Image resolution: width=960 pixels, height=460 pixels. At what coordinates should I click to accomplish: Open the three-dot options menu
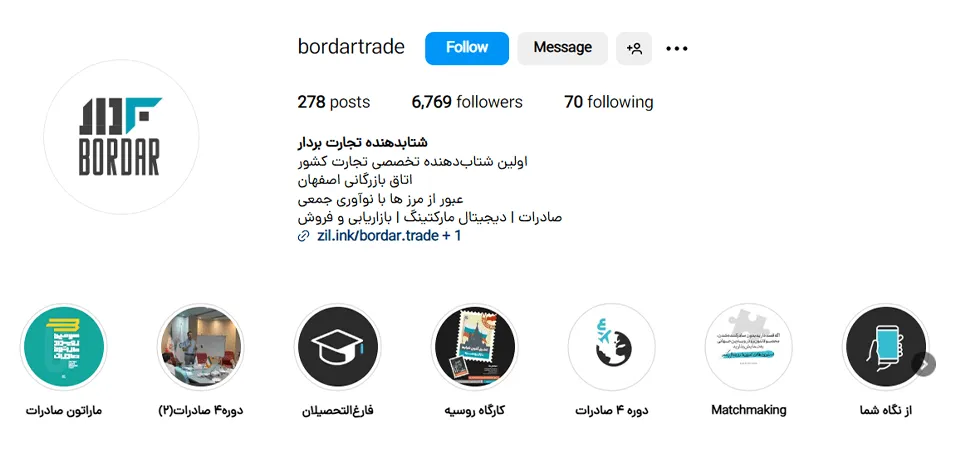tap(677, 48)
